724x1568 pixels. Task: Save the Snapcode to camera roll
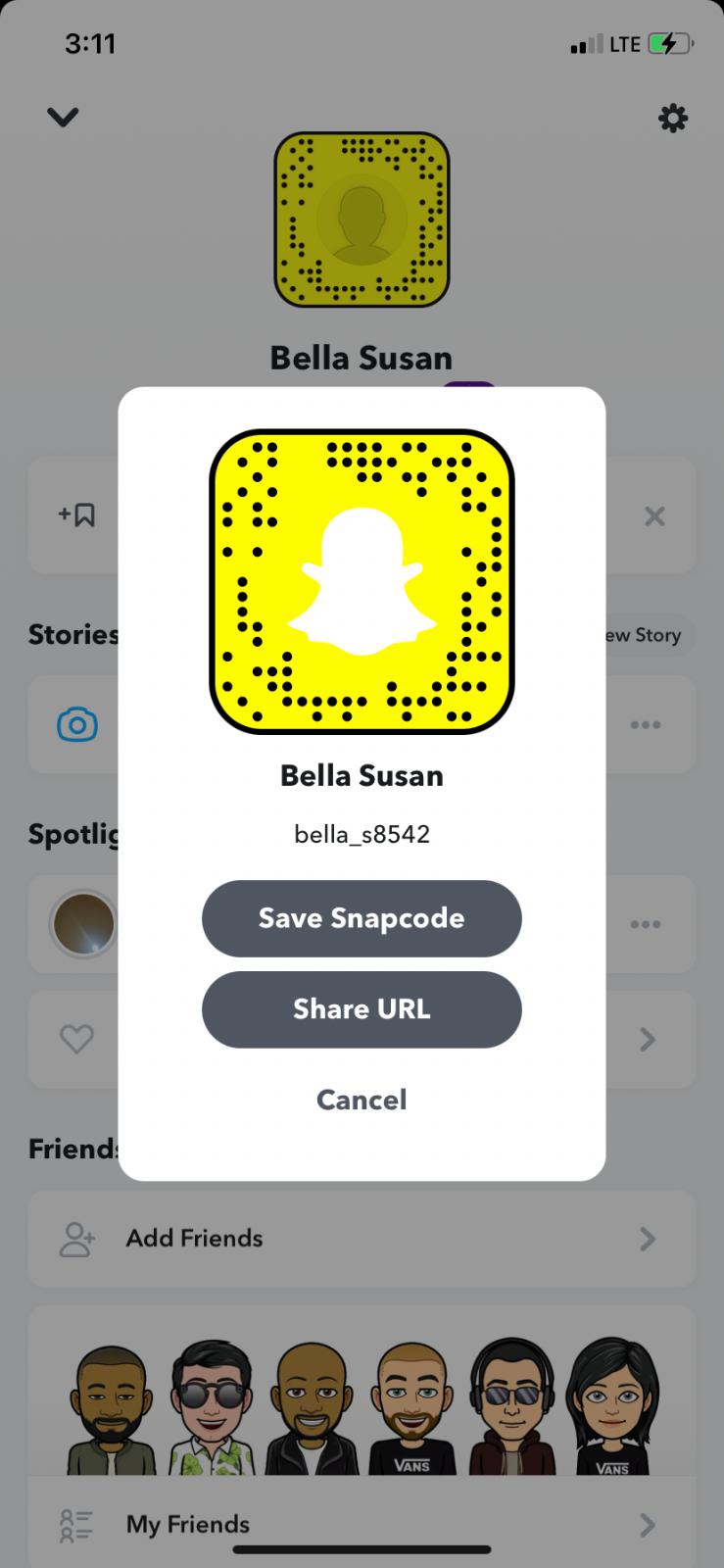pyautogui.click(x=362, y=918)
